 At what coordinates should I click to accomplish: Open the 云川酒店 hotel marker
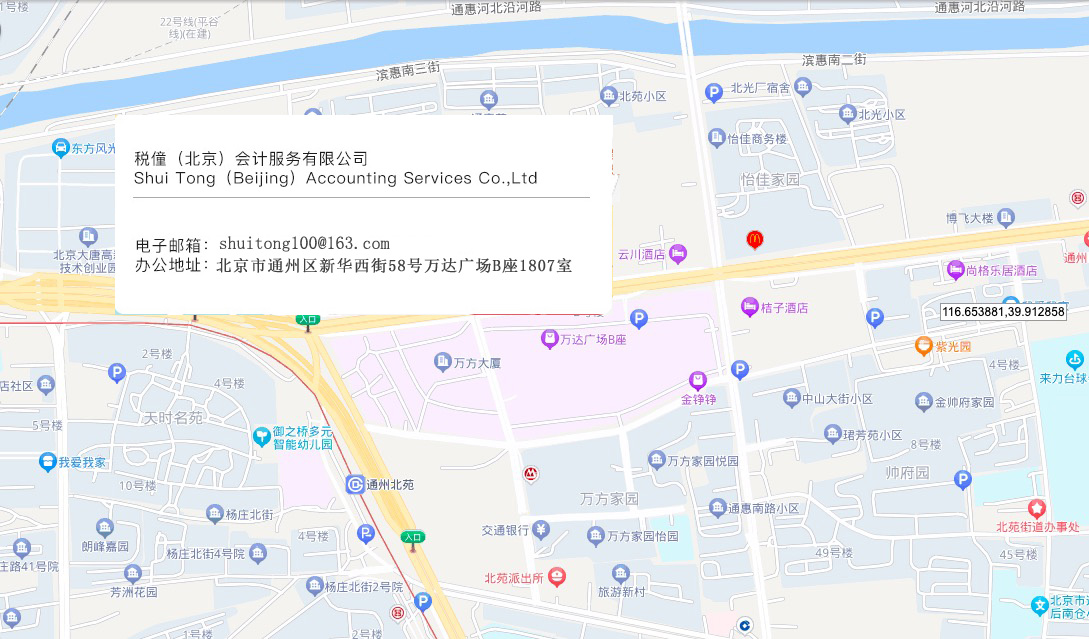(x=679, y=254)
